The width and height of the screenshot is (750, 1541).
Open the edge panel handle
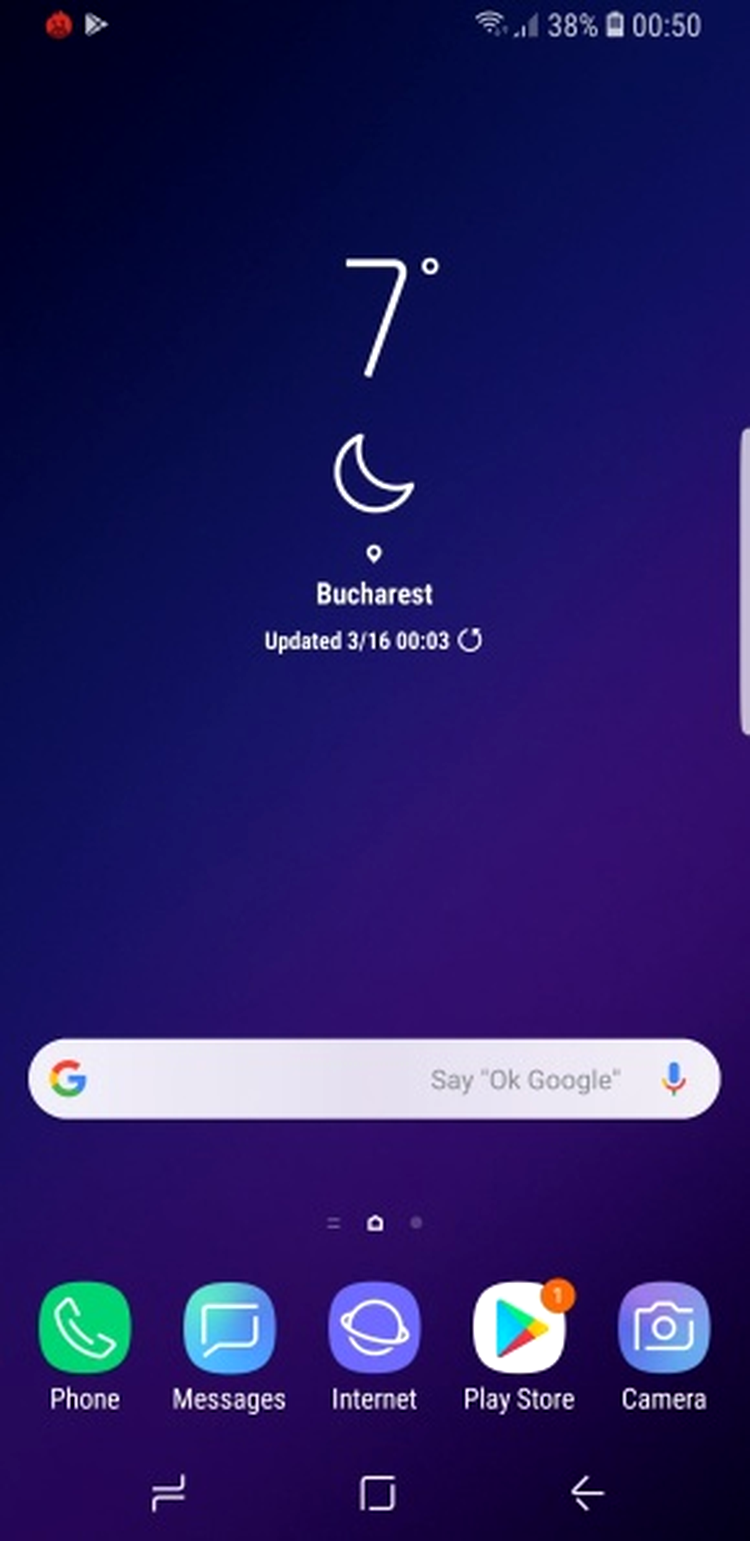[x=744, y=580]
